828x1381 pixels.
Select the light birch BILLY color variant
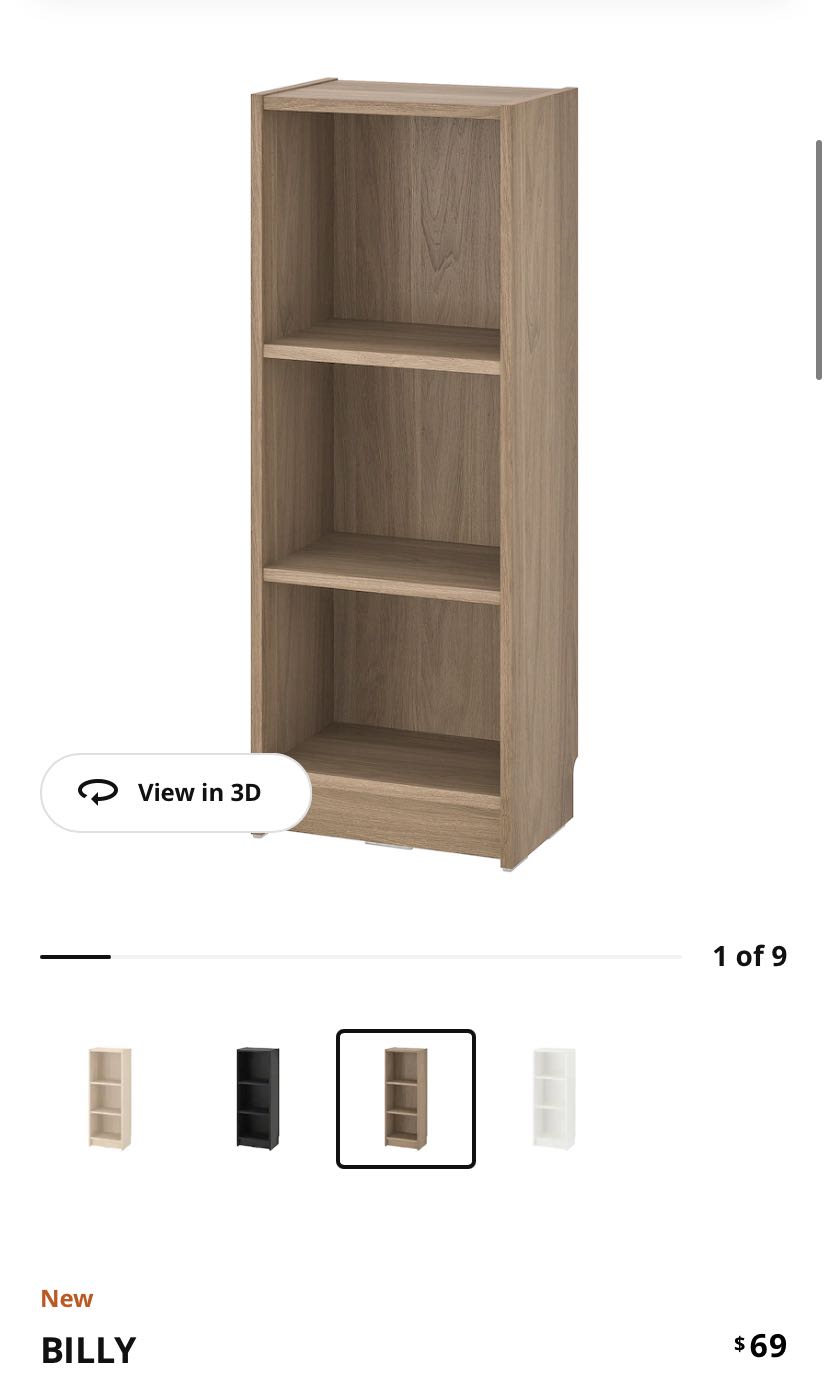108,1098
